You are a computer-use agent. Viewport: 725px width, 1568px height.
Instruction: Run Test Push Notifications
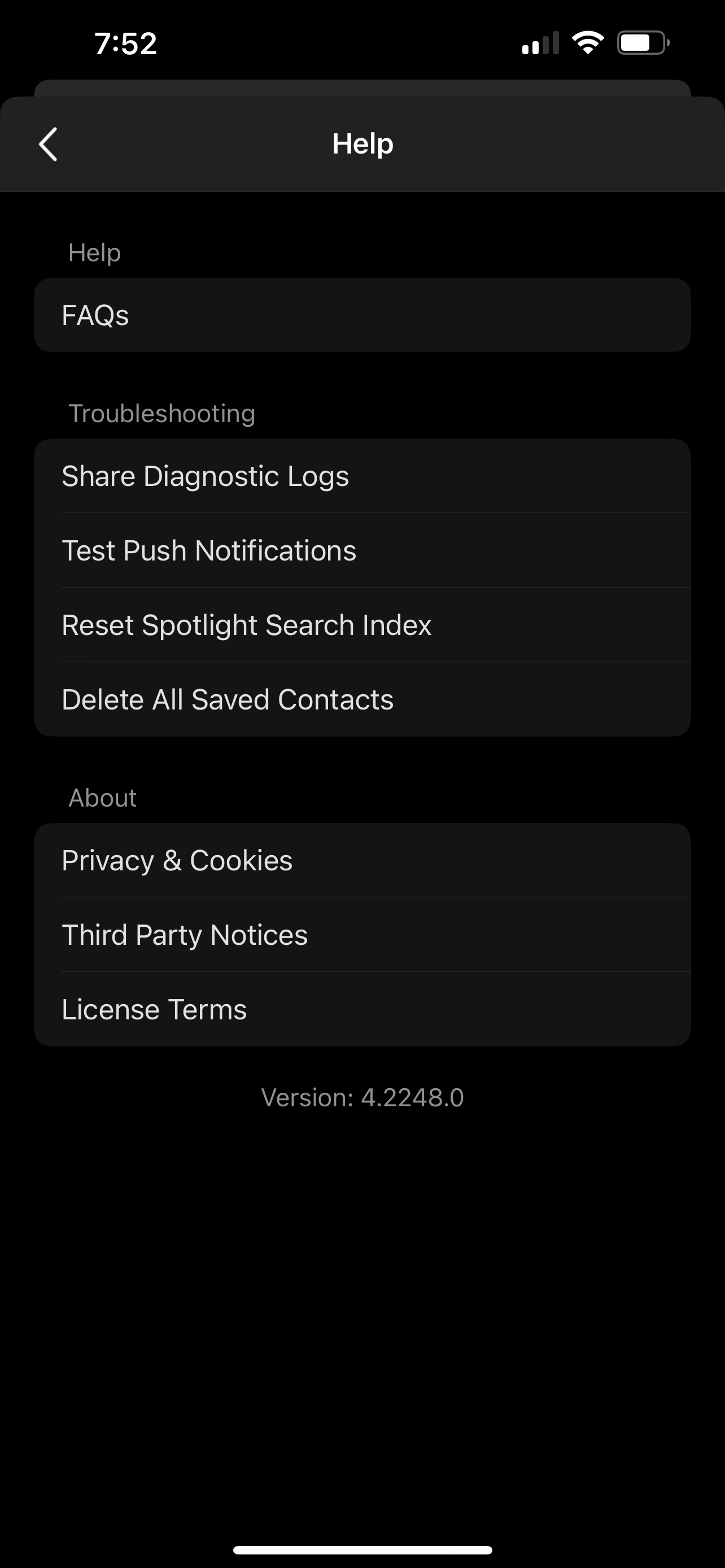(x=361, y=551)
